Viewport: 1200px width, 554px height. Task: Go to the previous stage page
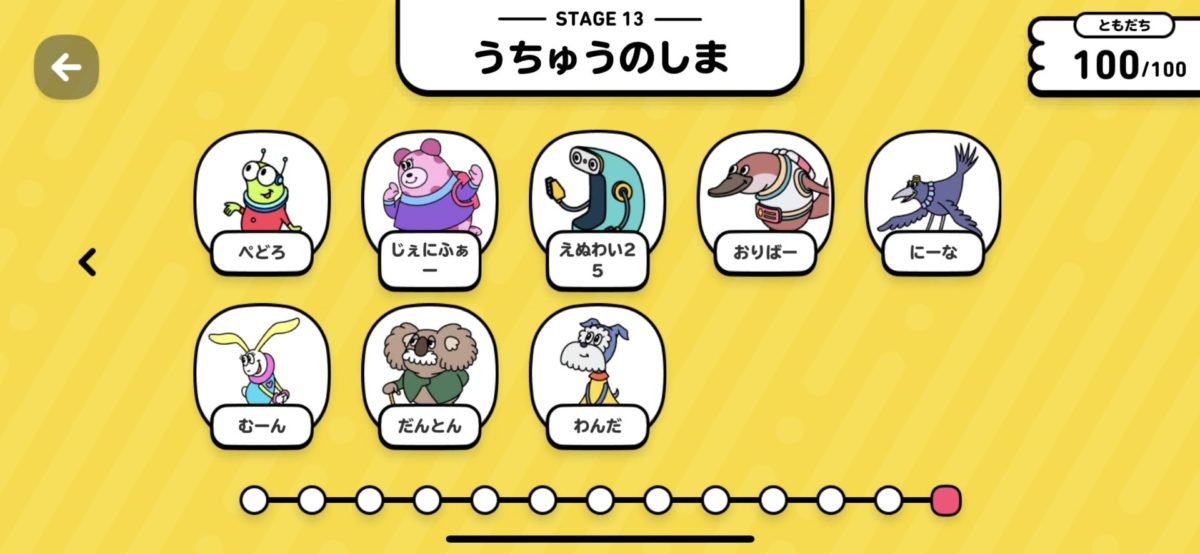click(88, 263)
